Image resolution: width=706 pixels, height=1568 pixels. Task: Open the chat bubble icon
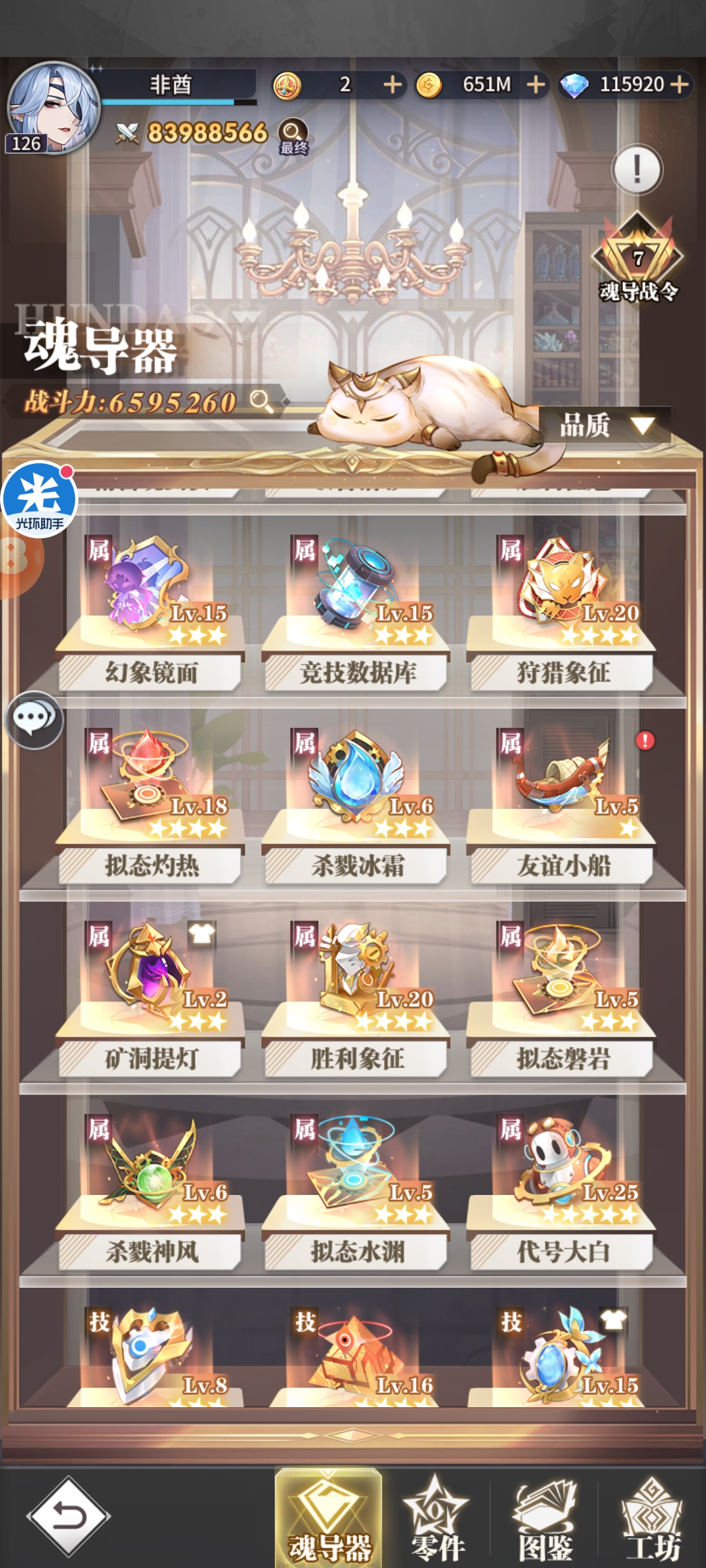point(34,719)
